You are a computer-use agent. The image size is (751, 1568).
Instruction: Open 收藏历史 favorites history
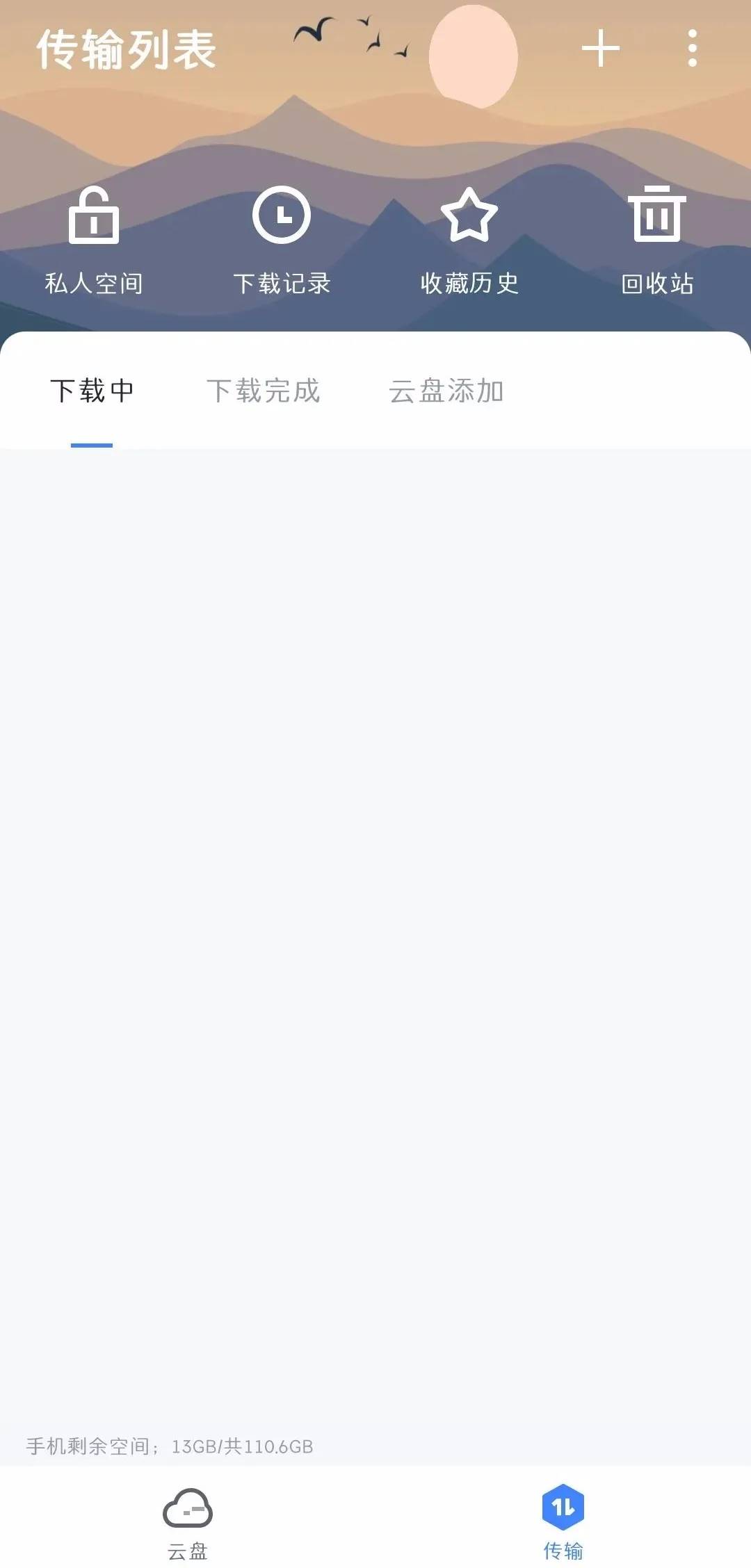[x=469, y=240]
